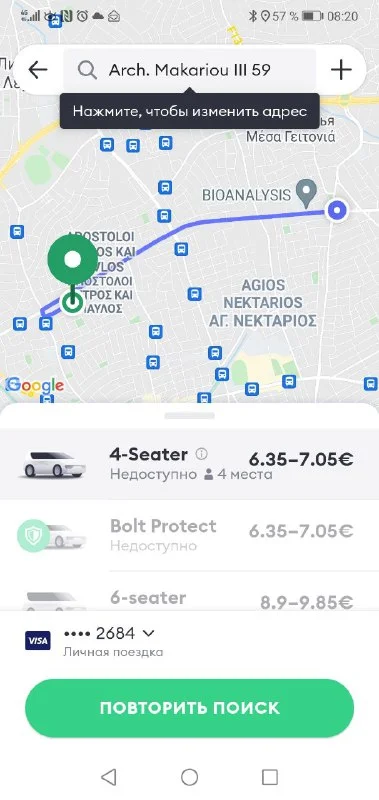The image size is (379, 800).
Task: Add a stop with the plus icon
Action: coord(341,70)
